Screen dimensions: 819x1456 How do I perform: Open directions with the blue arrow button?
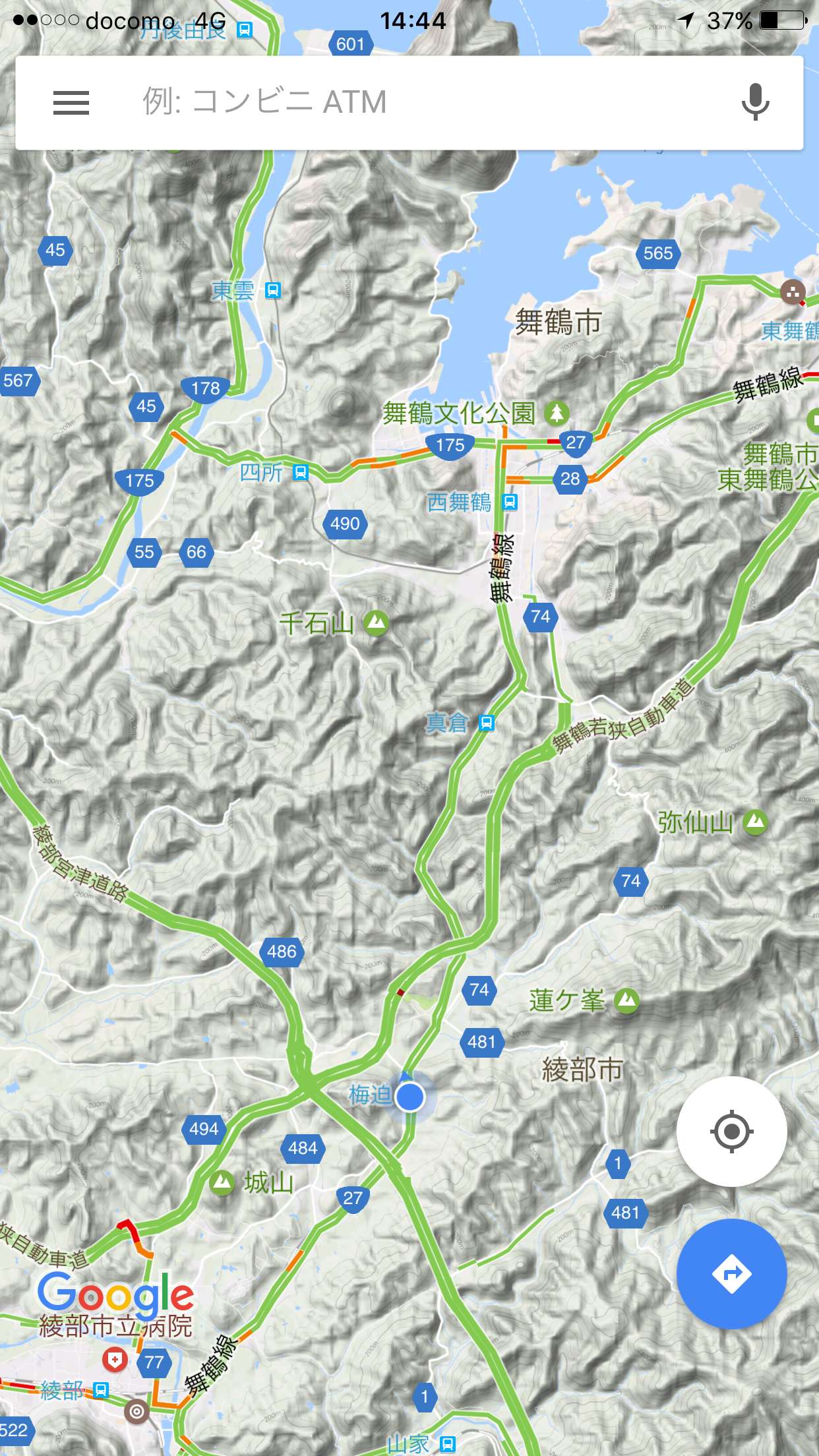[x=731, y=1273]
